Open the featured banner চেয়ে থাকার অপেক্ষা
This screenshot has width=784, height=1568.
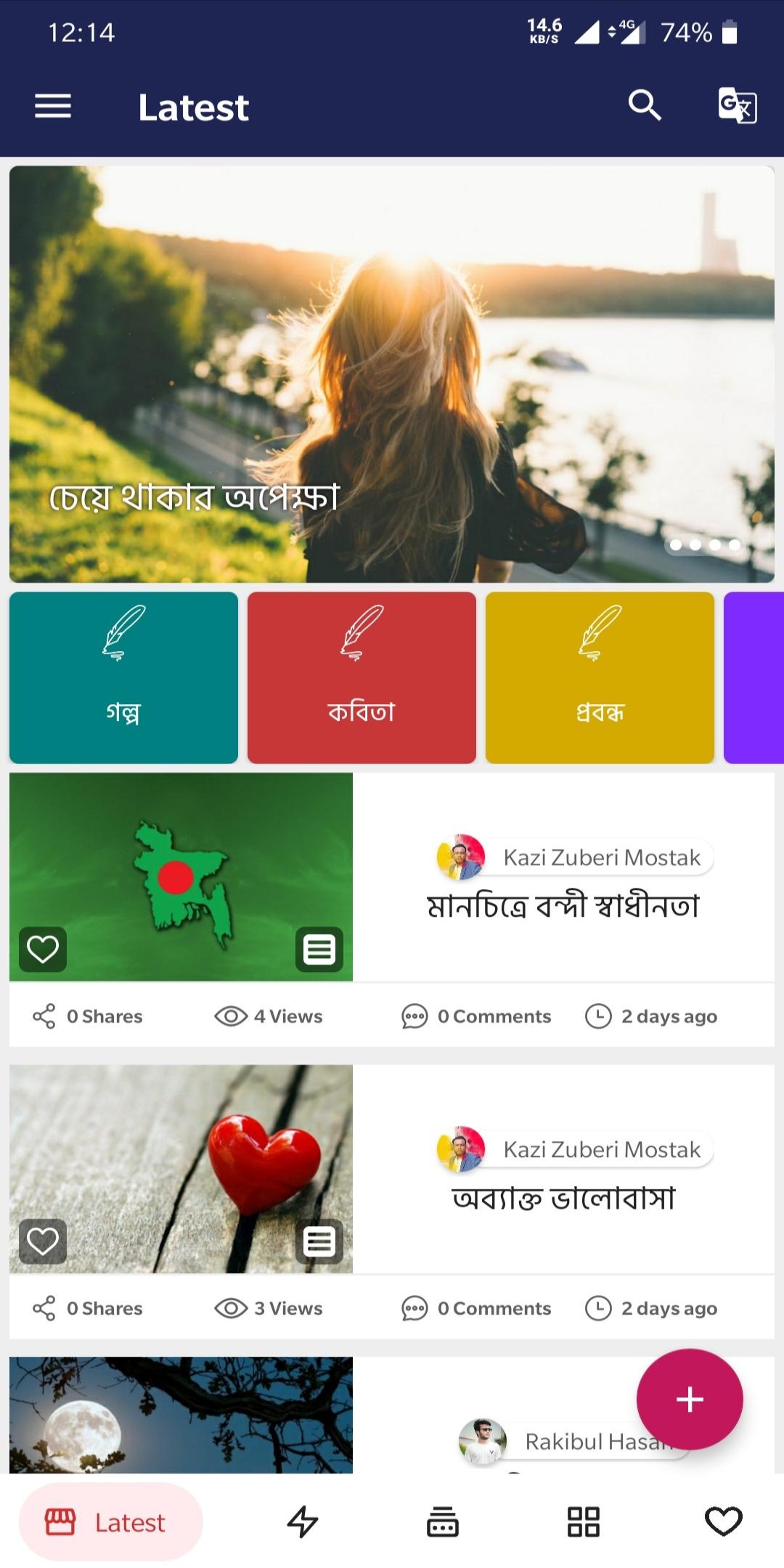(x=392, y=374)
